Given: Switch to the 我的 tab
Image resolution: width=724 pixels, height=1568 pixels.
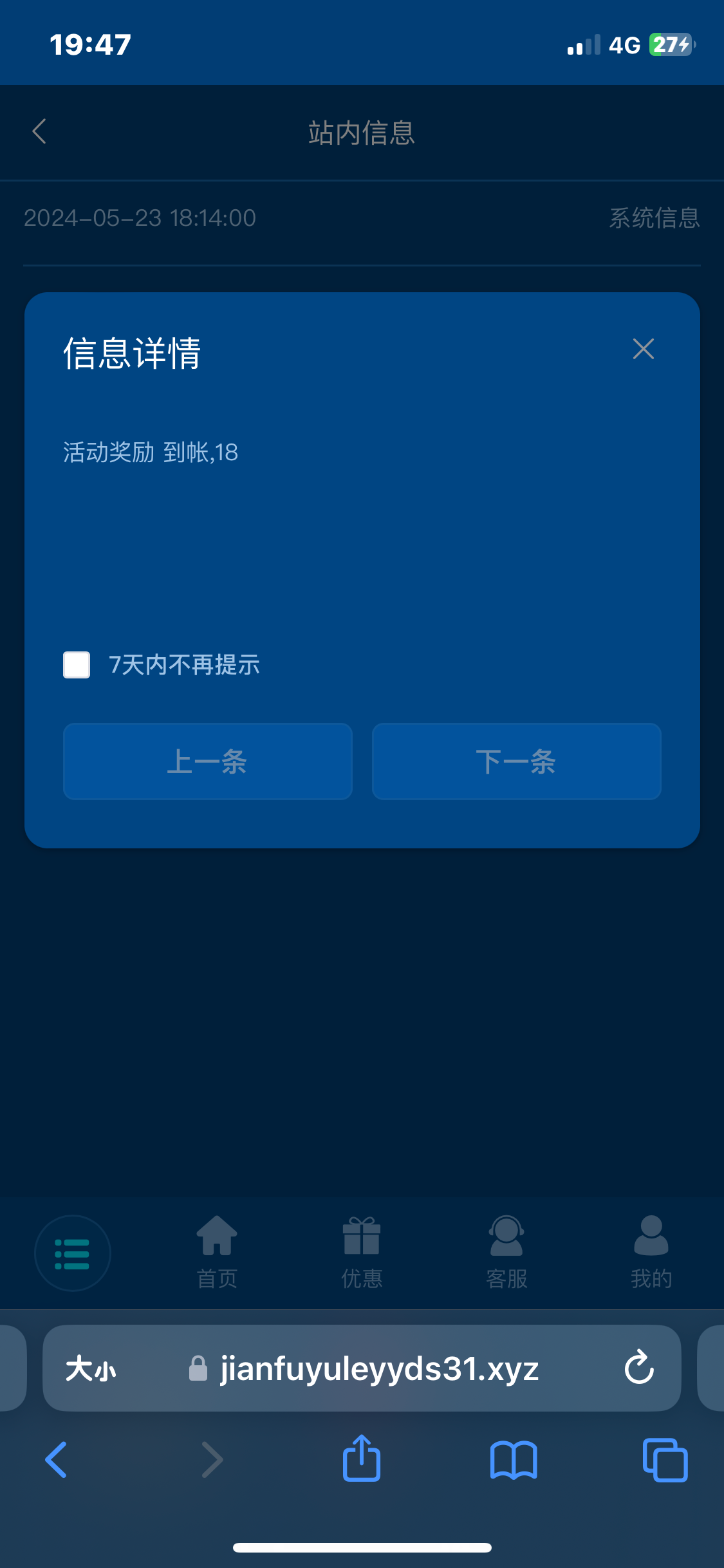Looking at the screenshot, I should coord(651,1252).
